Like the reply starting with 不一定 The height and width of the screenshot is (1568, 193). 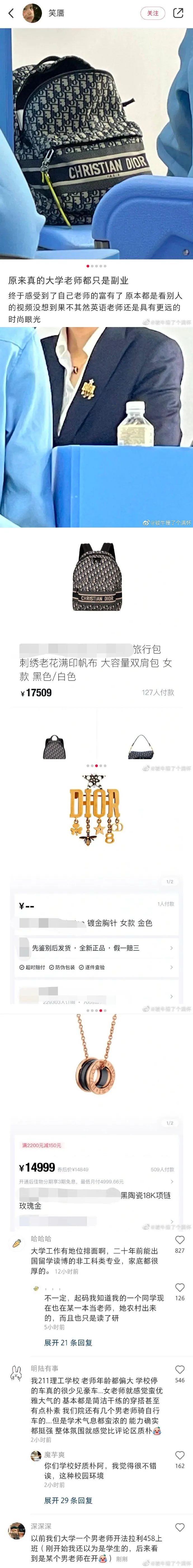pos(180,1287)
